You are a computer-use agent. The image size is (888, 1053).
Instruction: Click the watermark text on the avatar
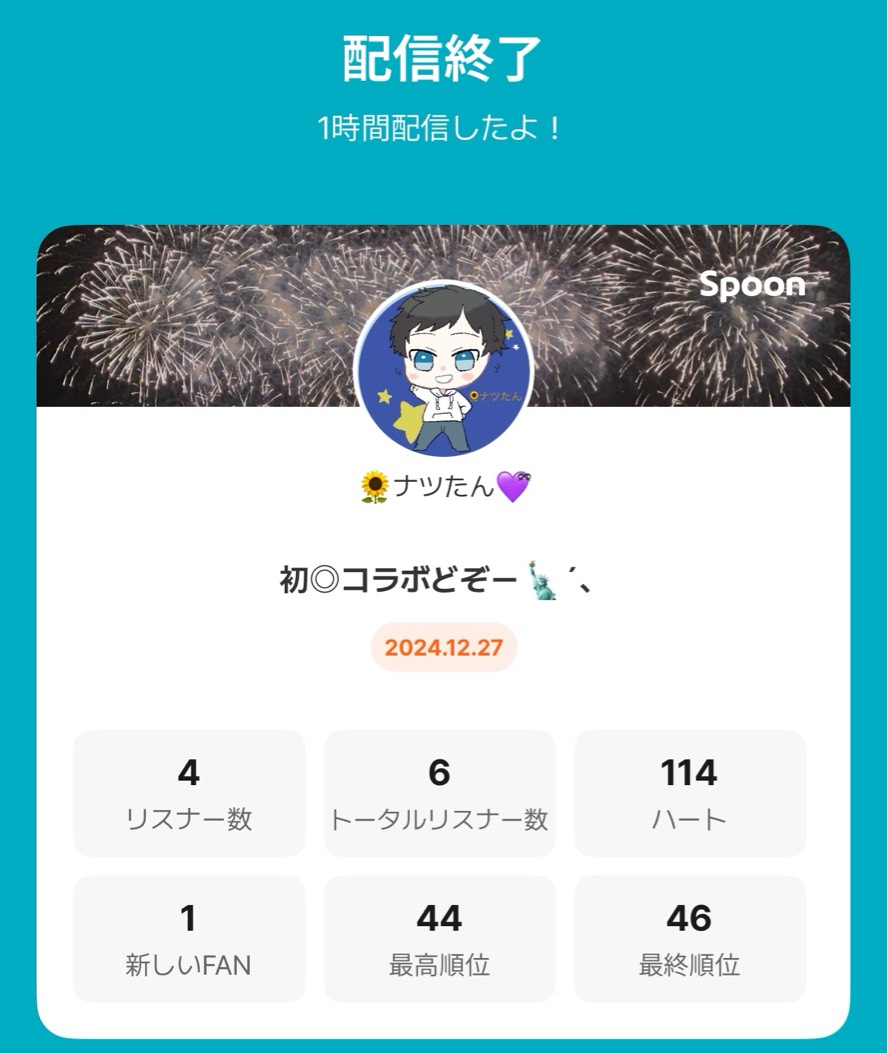coord(498,397)
